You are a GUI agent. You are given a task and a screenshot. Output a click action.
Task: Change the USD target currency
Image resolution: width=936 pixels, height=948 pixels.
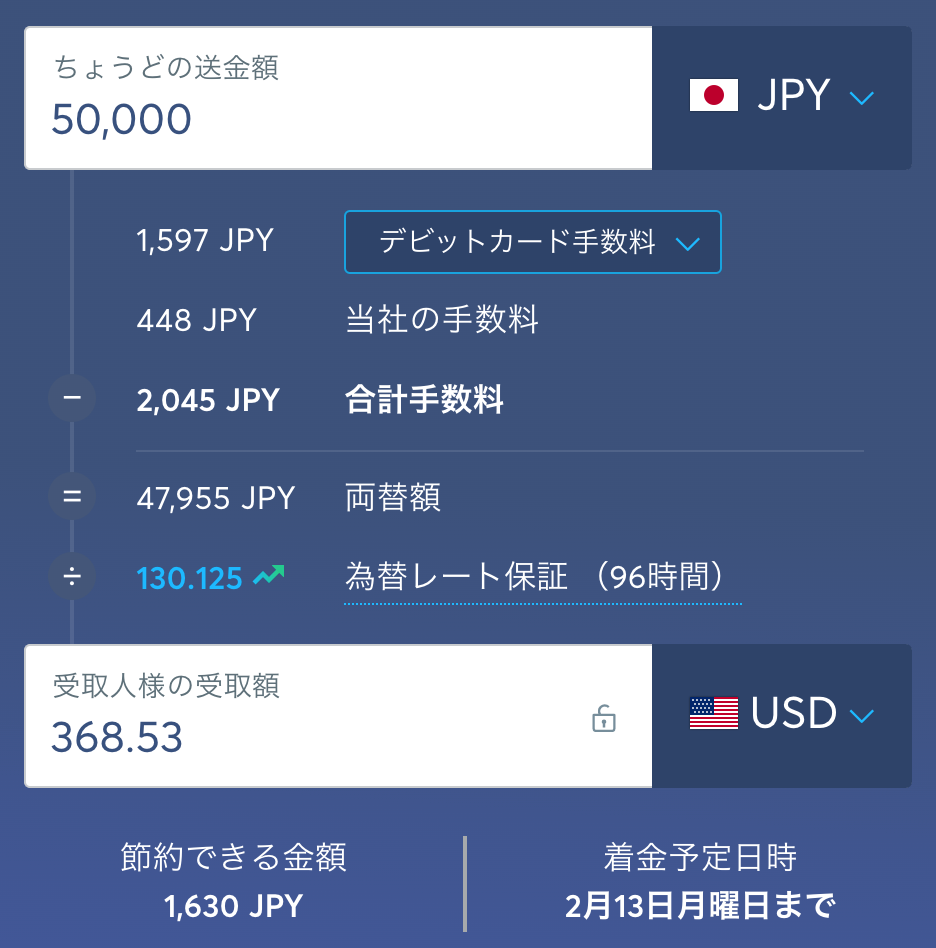click(781, 715)
